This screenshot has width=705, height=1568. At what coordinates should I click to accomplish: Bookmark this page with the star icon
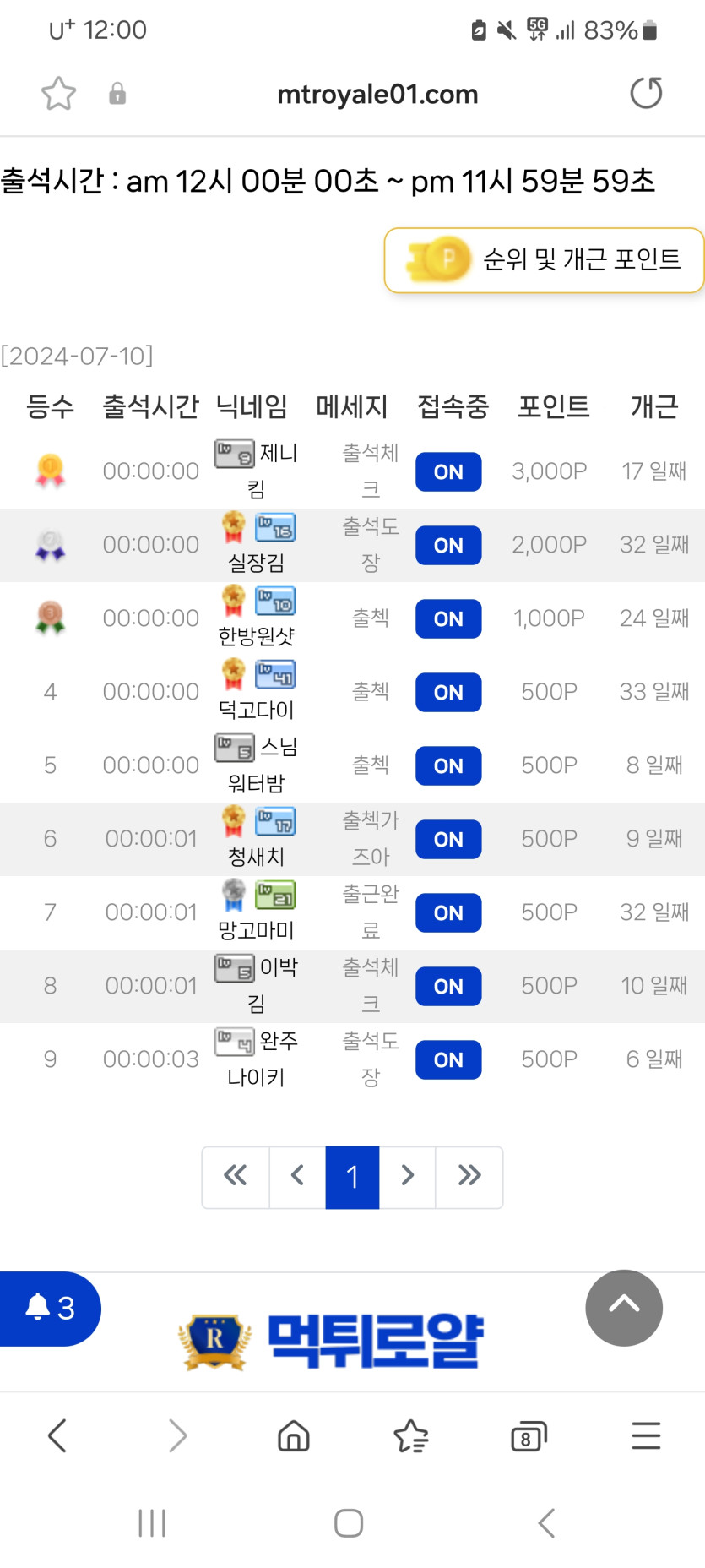[58, 93]
